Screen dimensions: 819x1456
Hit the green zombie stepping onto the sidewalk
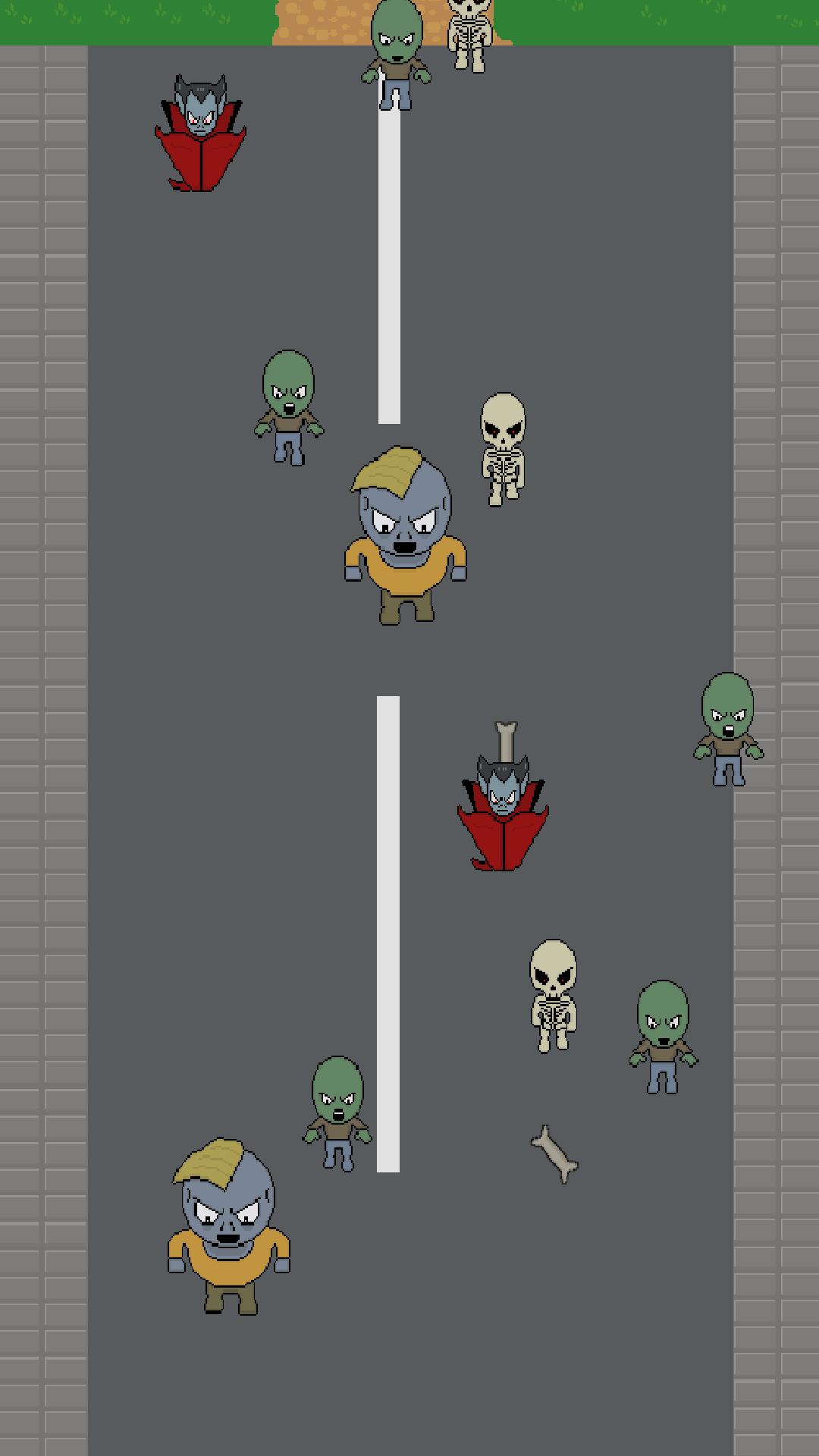click(x=728, y=728)
